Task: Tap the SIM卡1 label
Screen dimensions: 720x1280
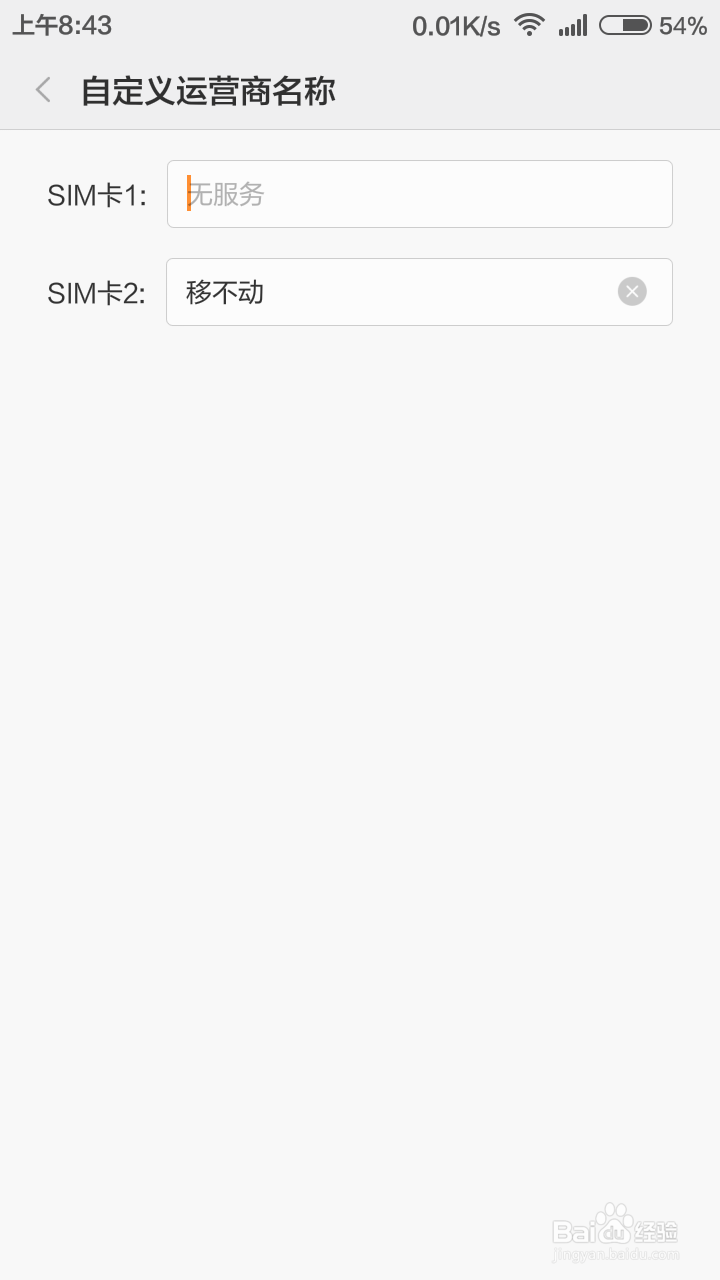Action: (96, 193)
